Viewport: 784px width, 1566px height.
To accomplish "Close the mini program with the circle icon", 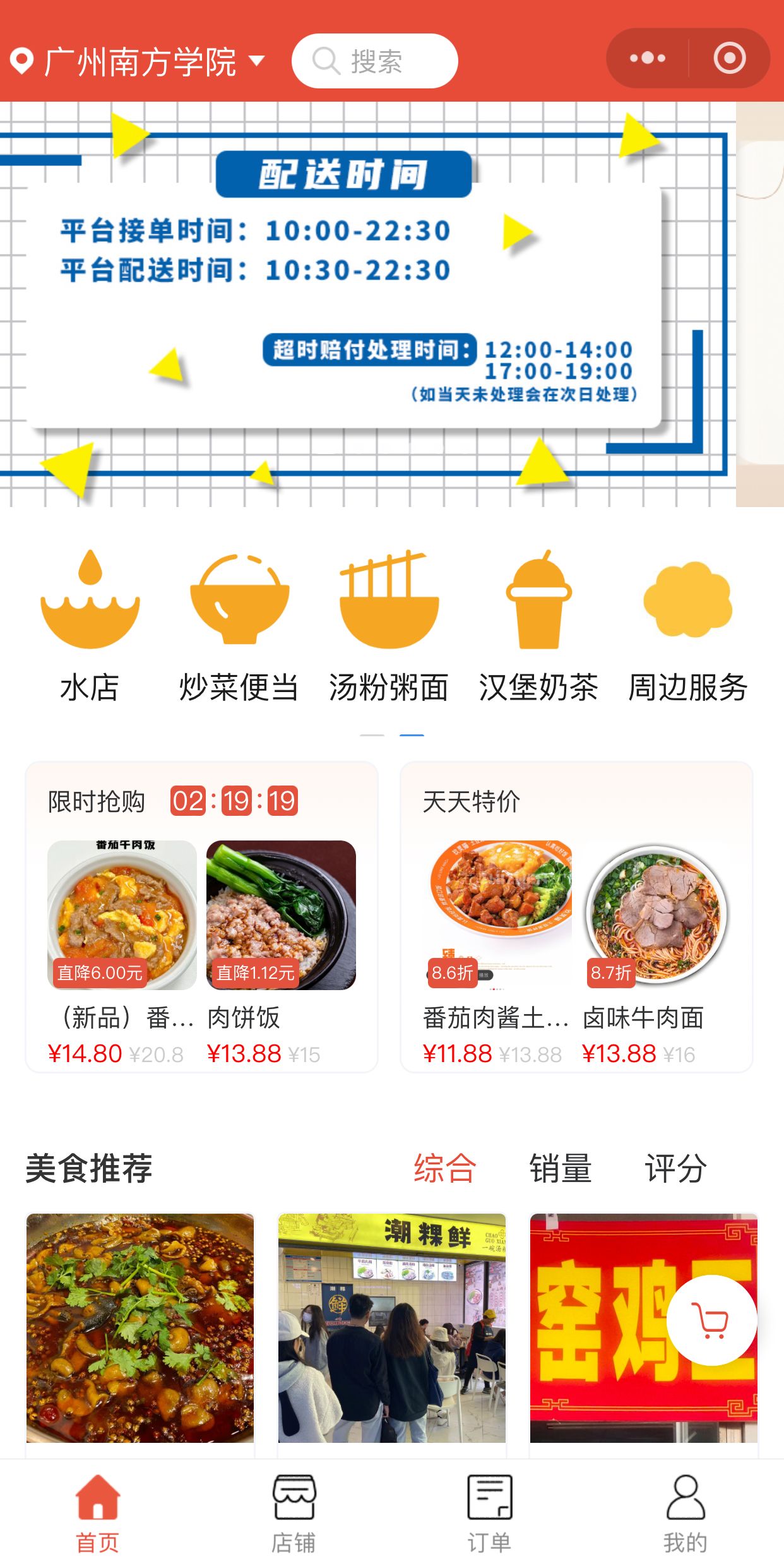I will pos(729,59).
